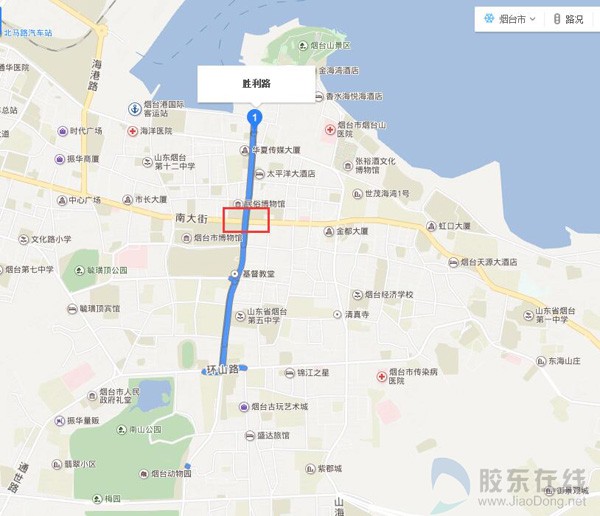Toggle the 路况 traffic layer

pos(568,18)
